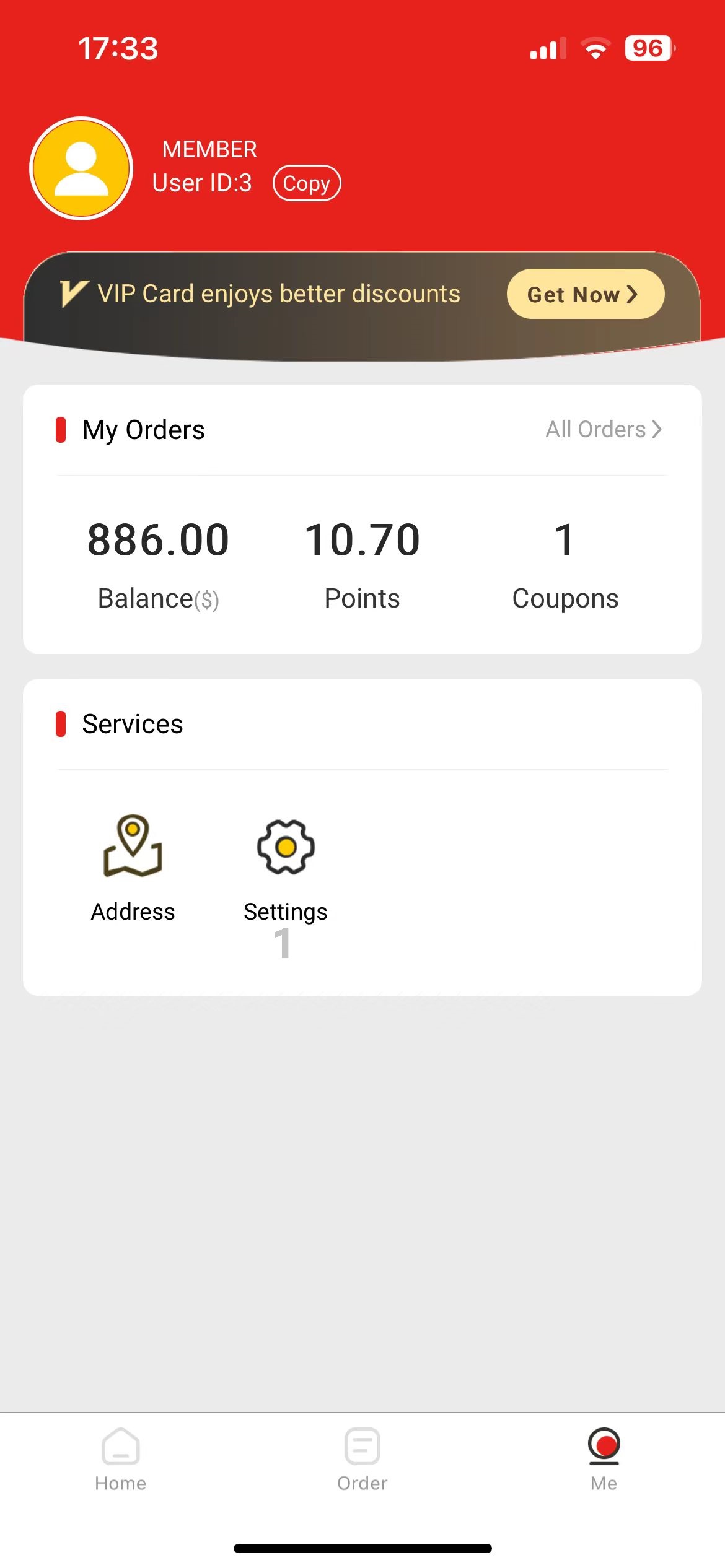Screen dimensions: 725x1568
Task: Copy the User ID
Action: click(307, 183)
